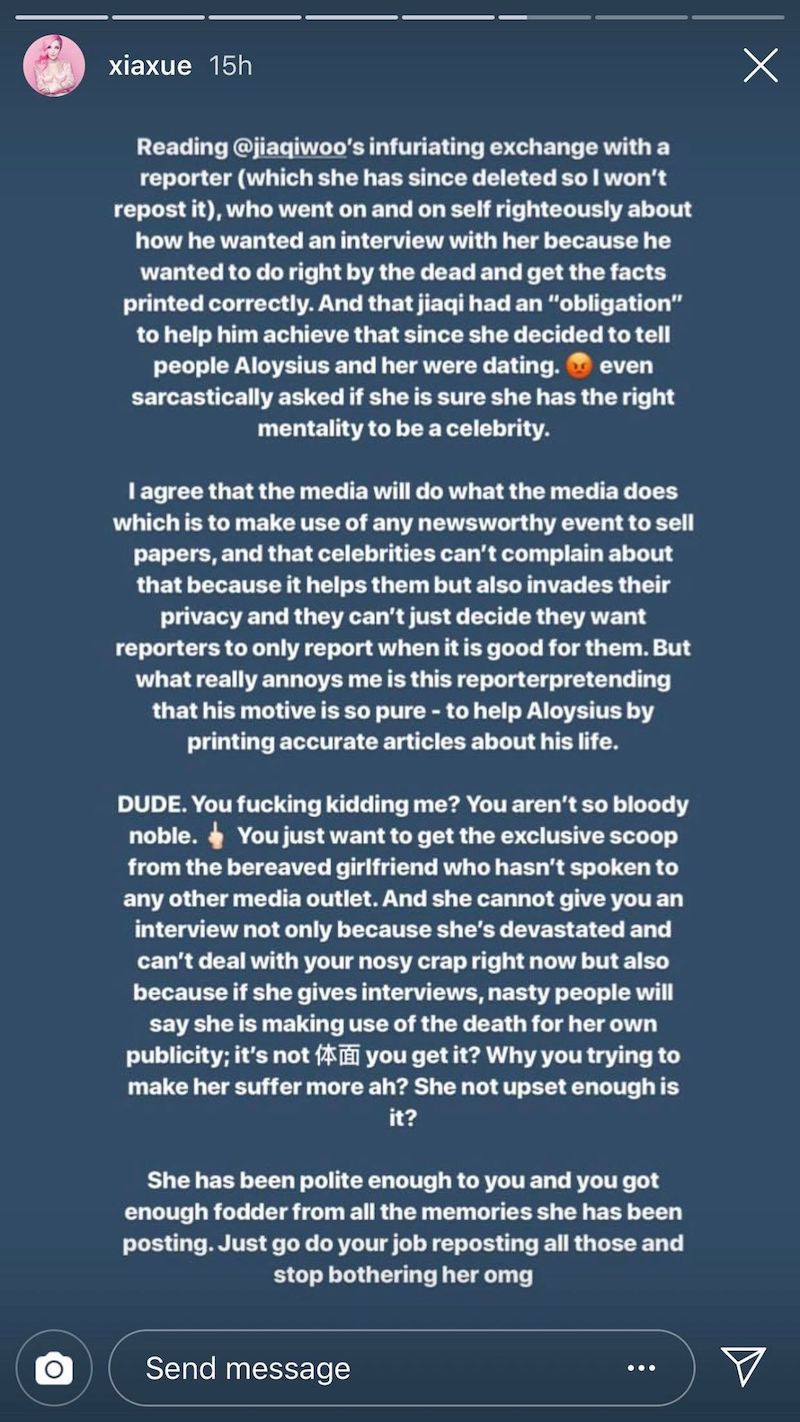Image resolution: width=800 pixels, height=1422 pixels.
Task: Open the three-dot options in message bar
Action: pyautogui.click(x=641, y=1368)
